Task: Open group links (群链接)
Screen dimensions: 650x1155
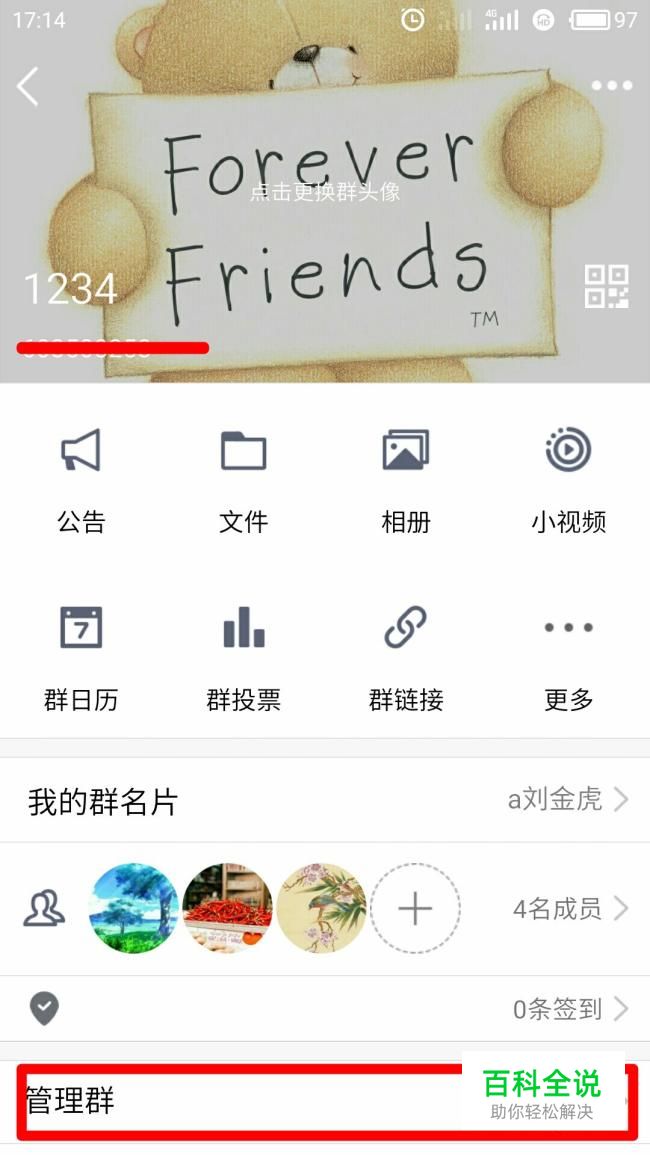Action: tap(406, 656)
